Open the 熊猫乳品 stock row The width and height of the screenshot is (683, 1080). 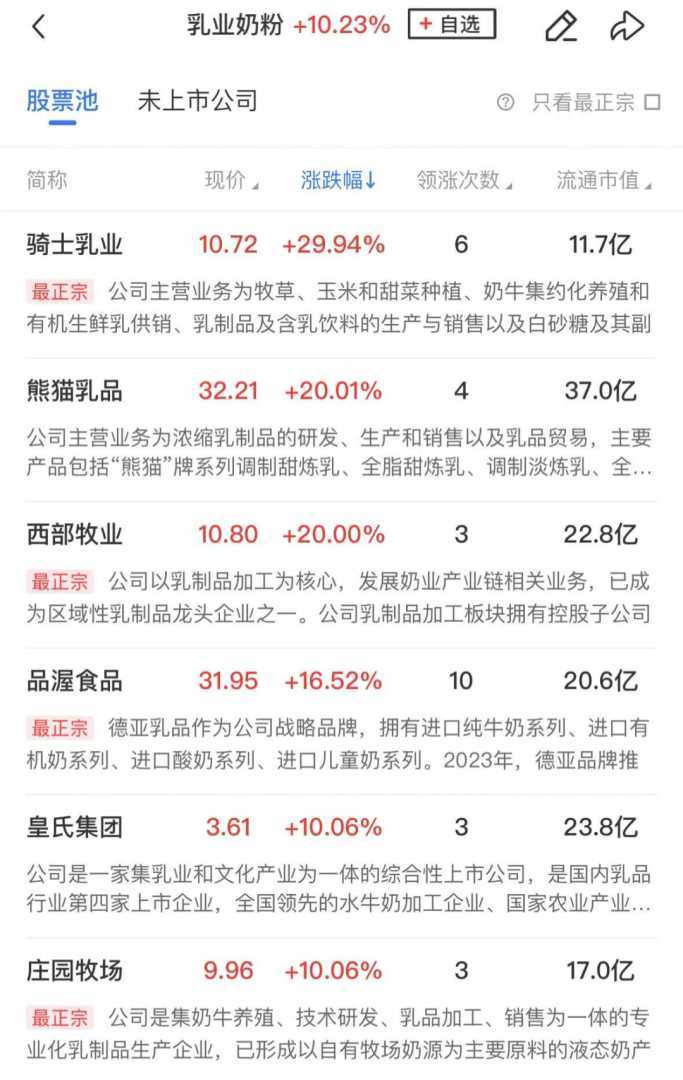click(x=75, y=390)
